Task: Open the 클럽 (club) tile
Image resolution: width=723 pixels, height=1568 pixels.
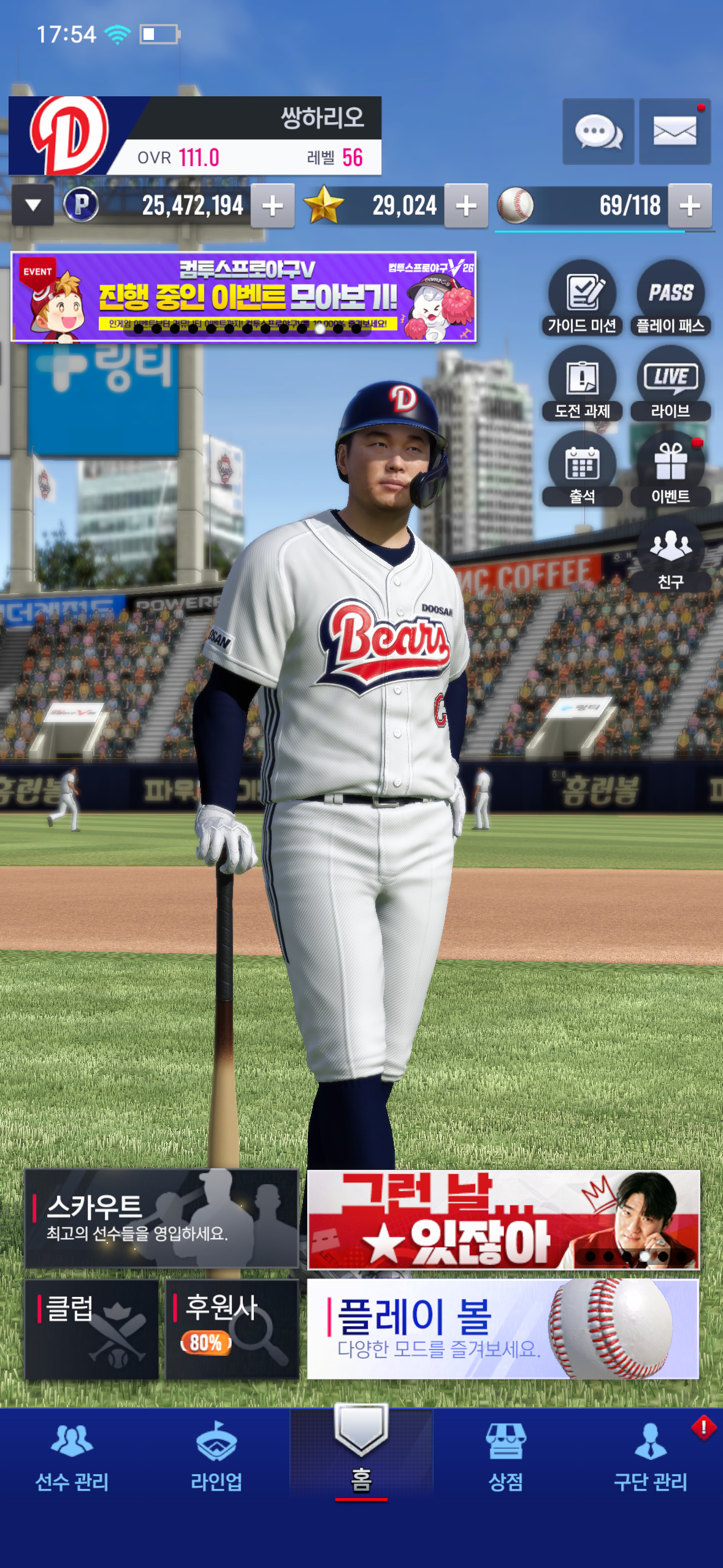Action: [92, 1329]
